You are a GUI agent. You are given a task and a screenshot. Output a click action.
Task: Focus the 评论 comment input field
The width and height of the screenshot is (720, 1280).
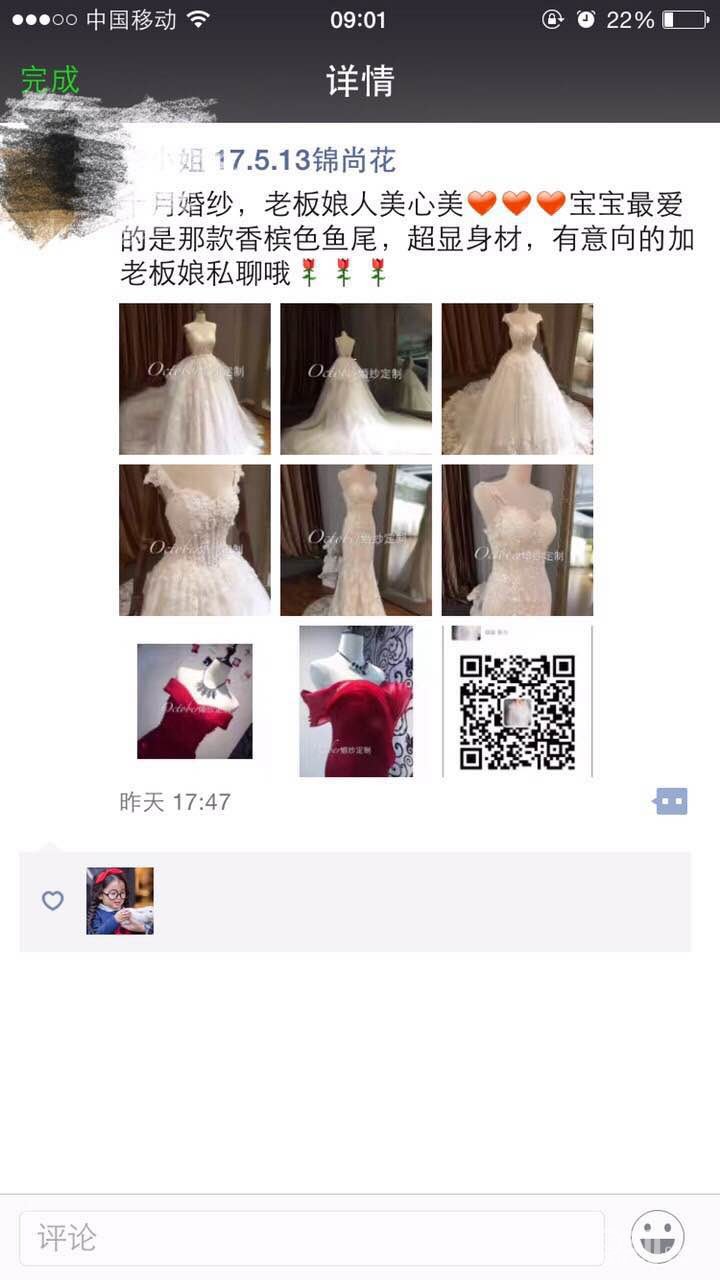point(312,1238)
